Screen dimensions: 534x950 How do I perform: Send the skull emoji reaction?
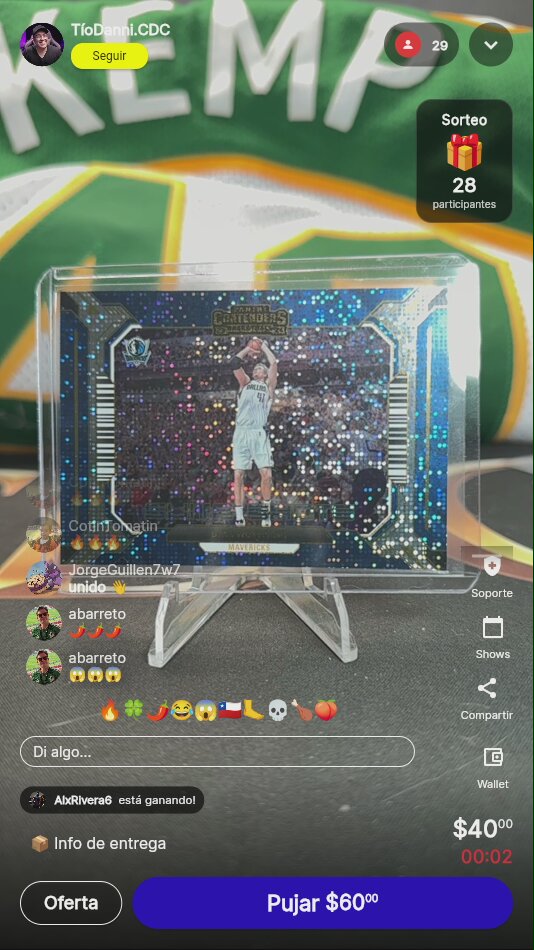coord(277,710)
